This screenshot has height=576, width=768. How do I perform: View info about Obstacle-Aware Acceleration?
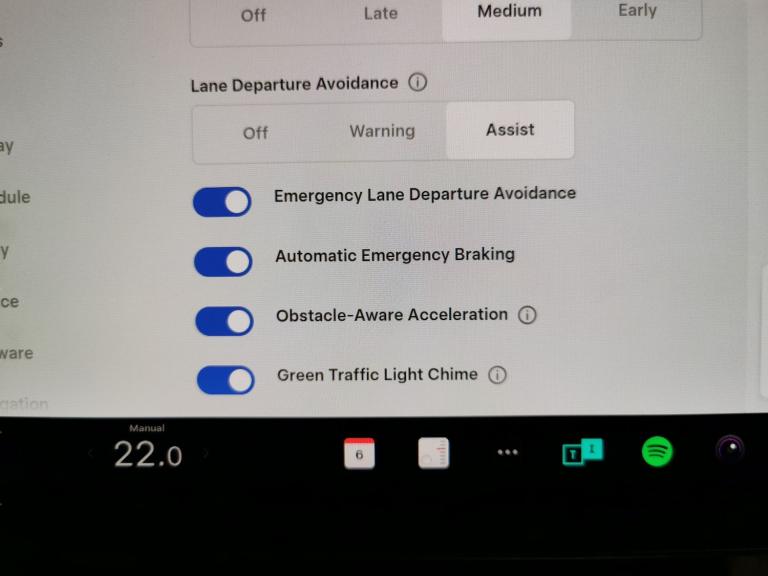[x=527, y=315]
